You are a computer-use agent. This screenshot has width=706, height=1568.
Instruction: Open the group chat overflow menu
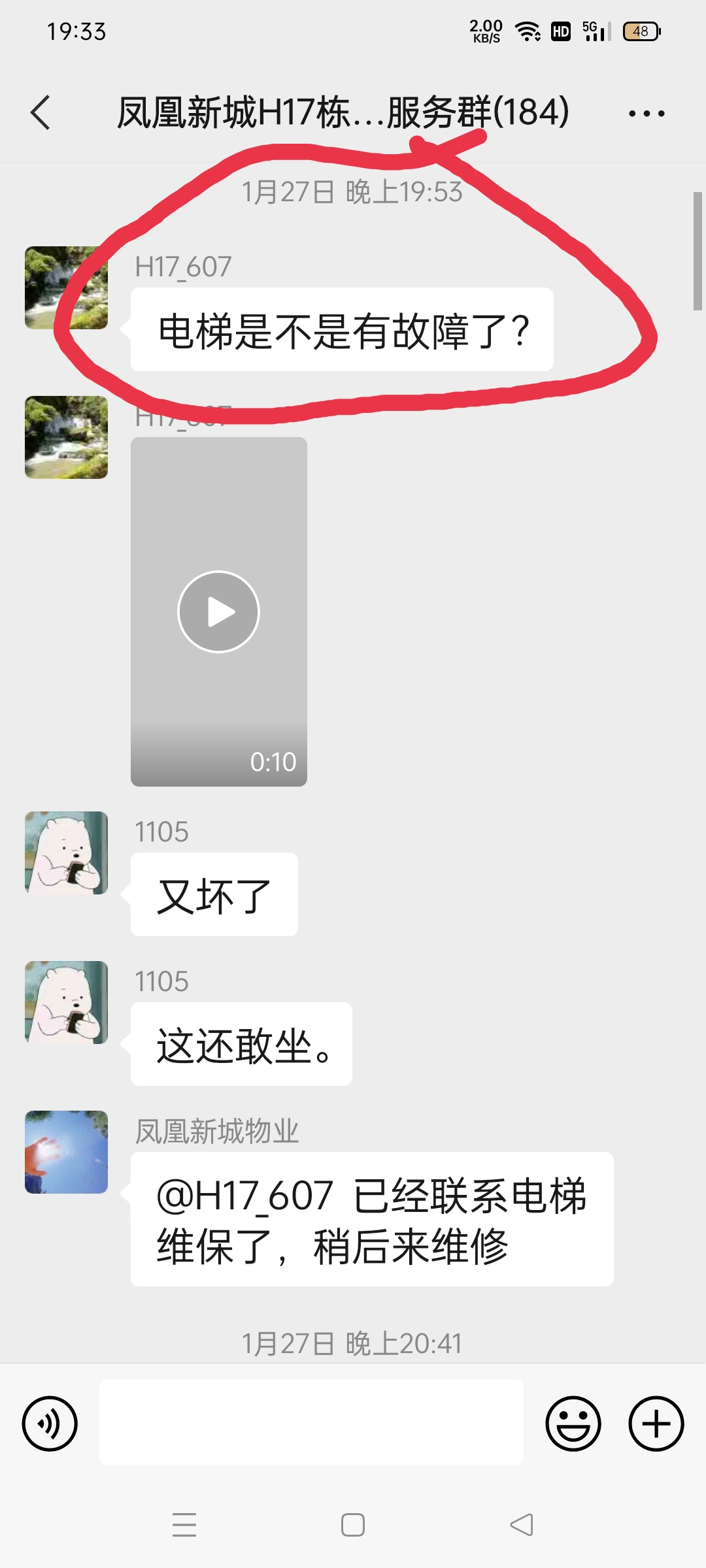(646, 114)
